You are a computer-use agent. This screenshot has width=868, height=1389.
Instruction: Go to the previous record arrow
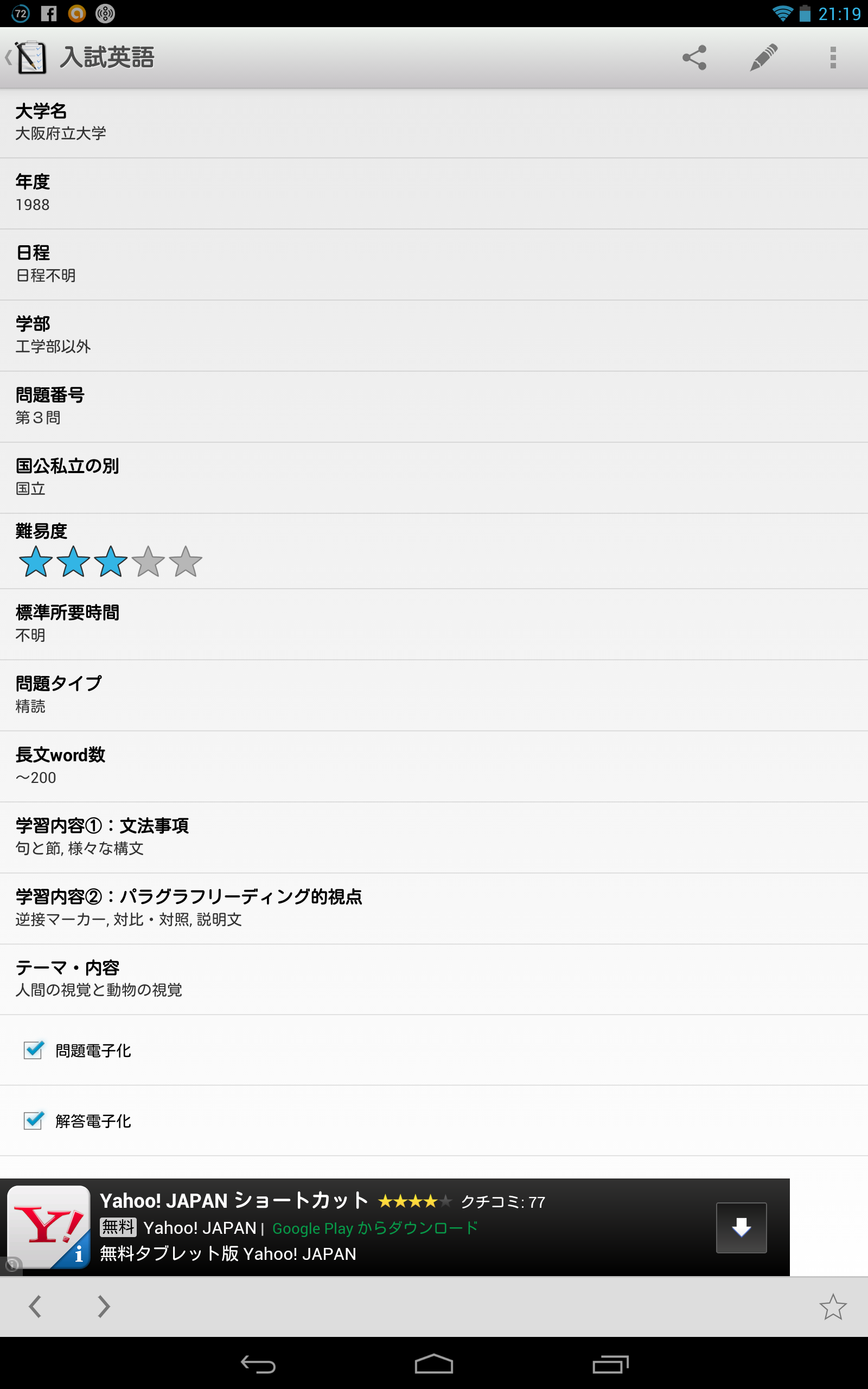click(x=35, y=1307)
